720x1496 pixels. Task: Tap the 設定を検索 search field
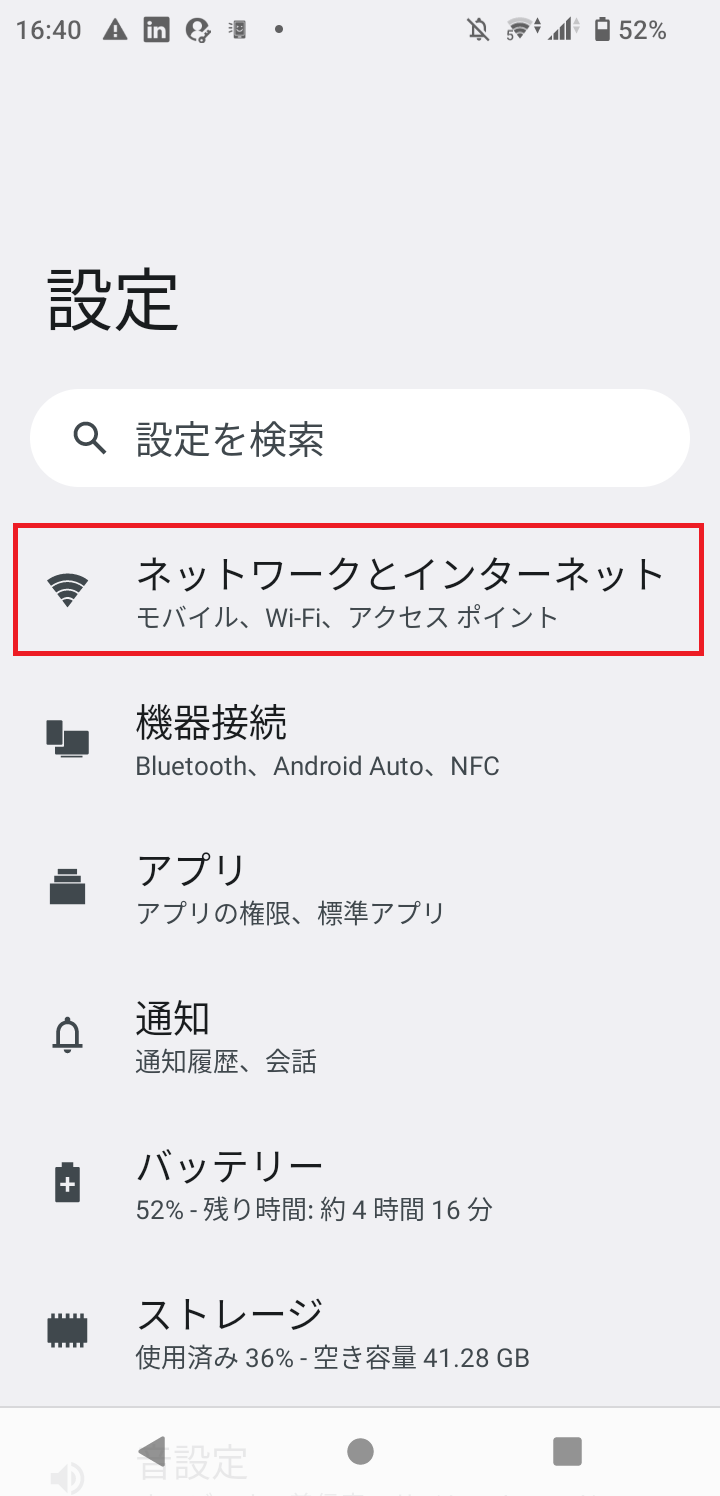pos(360,437)
